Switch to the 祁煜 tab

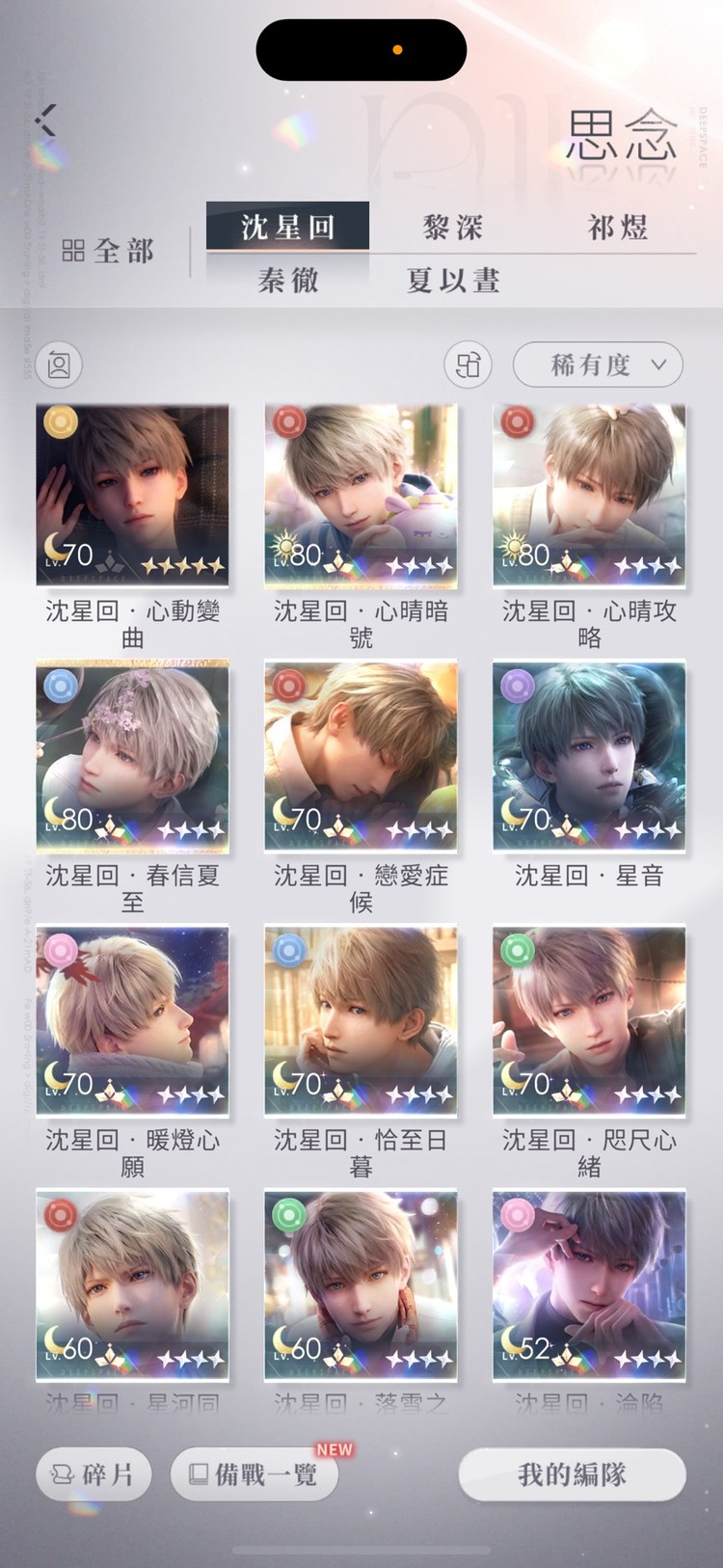pyautogui.click(x=617, y=228)
